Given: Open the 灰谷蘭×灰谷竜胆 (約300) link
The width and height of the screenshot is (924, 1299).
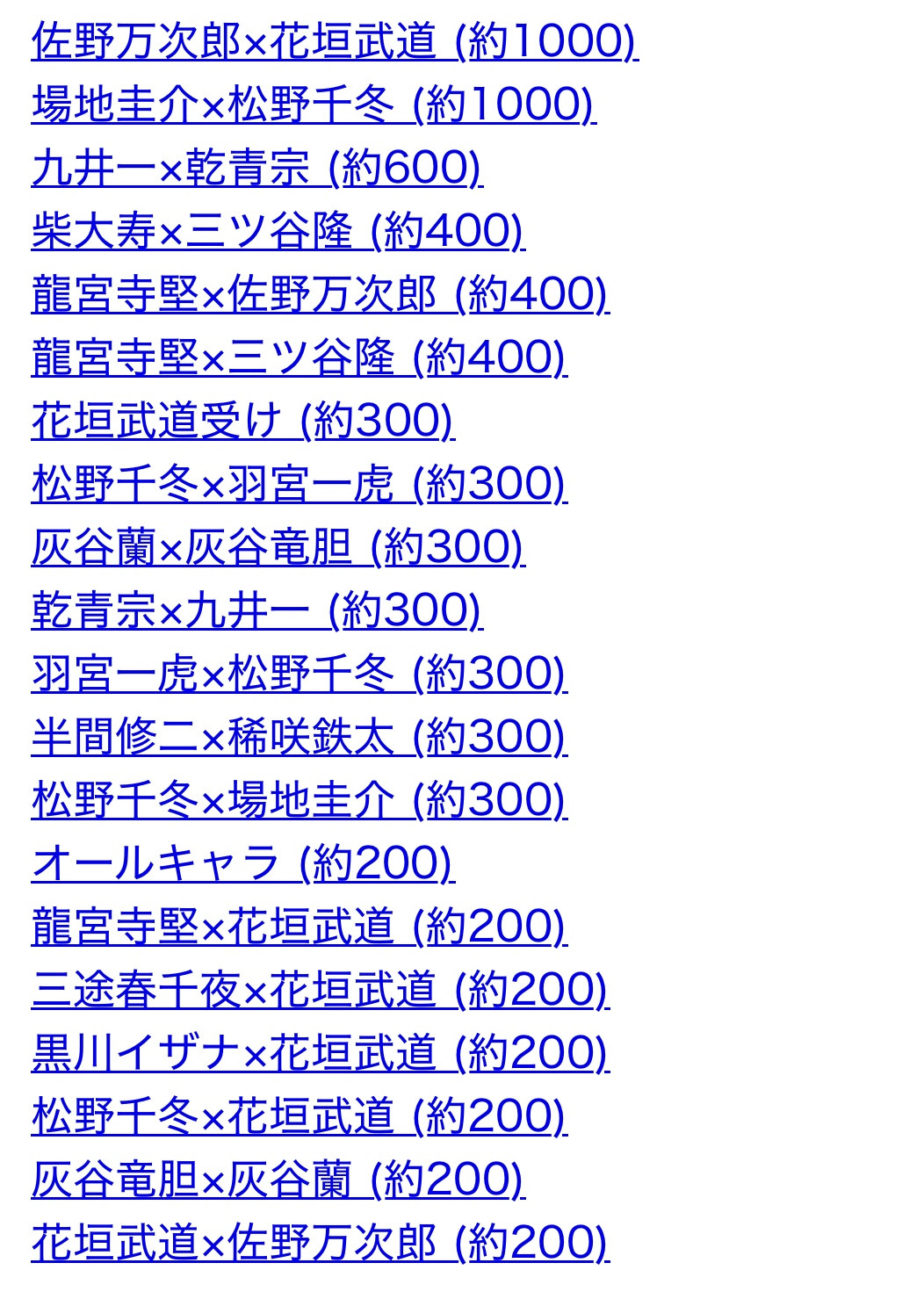Looking at the screenshot, I should pos(278,547).
